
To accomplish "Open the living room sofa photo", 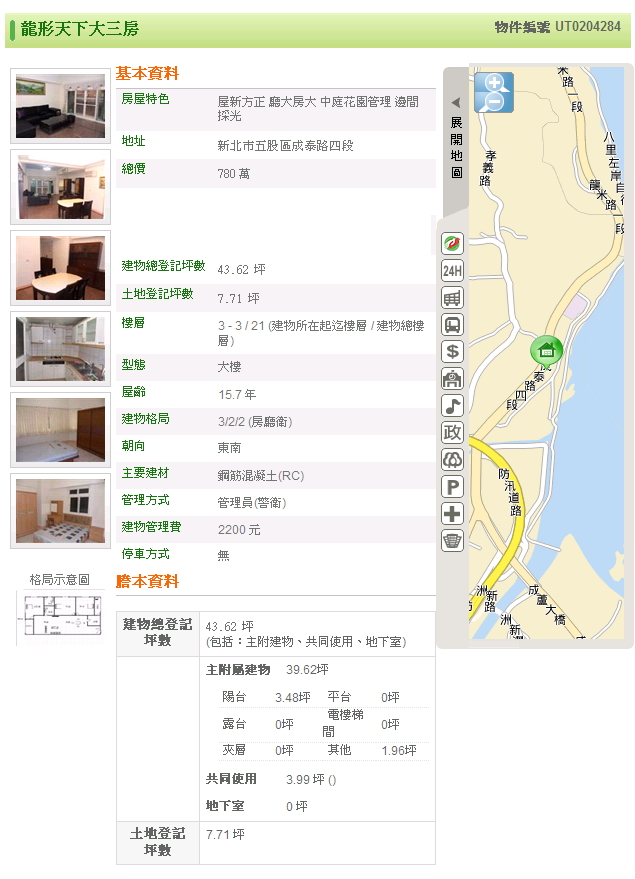I will (x=60, y=106).
